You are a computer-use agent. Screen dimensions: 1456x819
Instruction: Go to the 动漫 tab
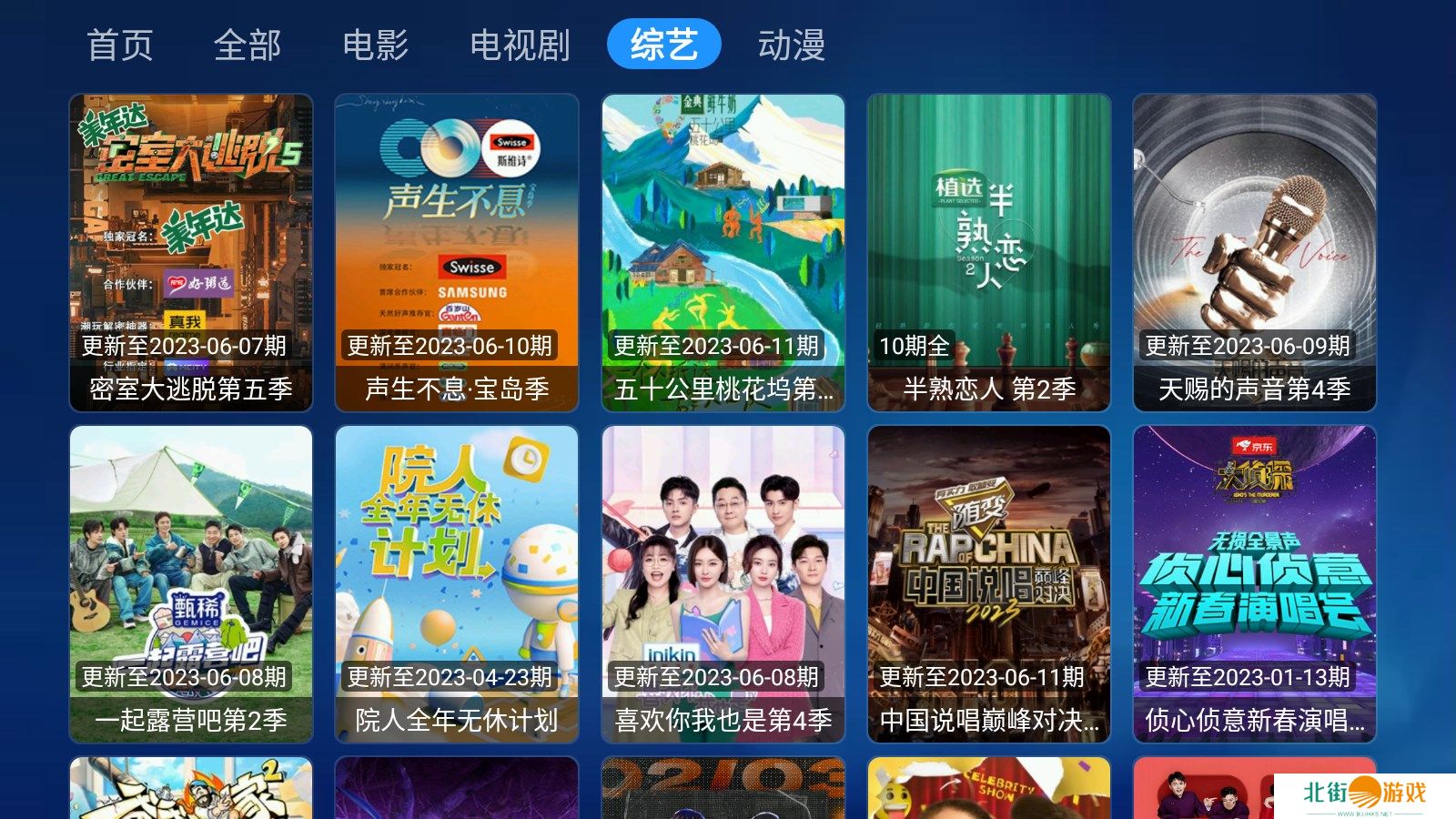(791, 45)
